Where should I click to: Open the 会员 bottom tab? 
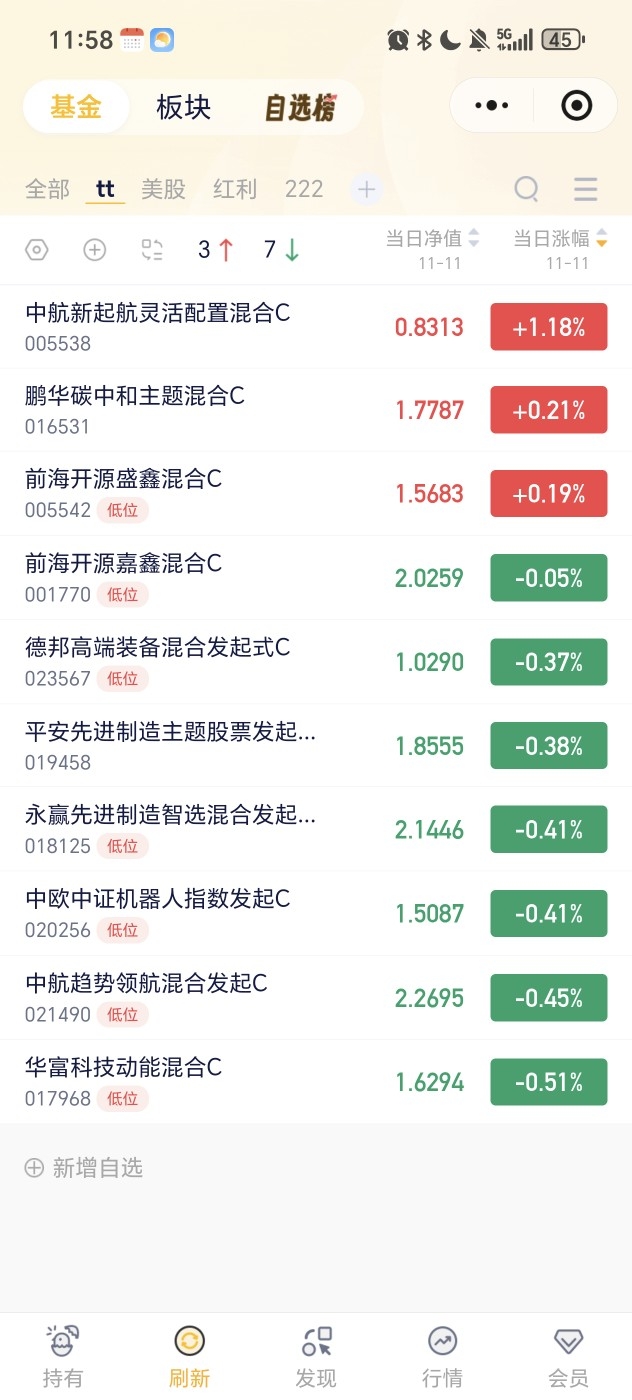pos(569,1357)
